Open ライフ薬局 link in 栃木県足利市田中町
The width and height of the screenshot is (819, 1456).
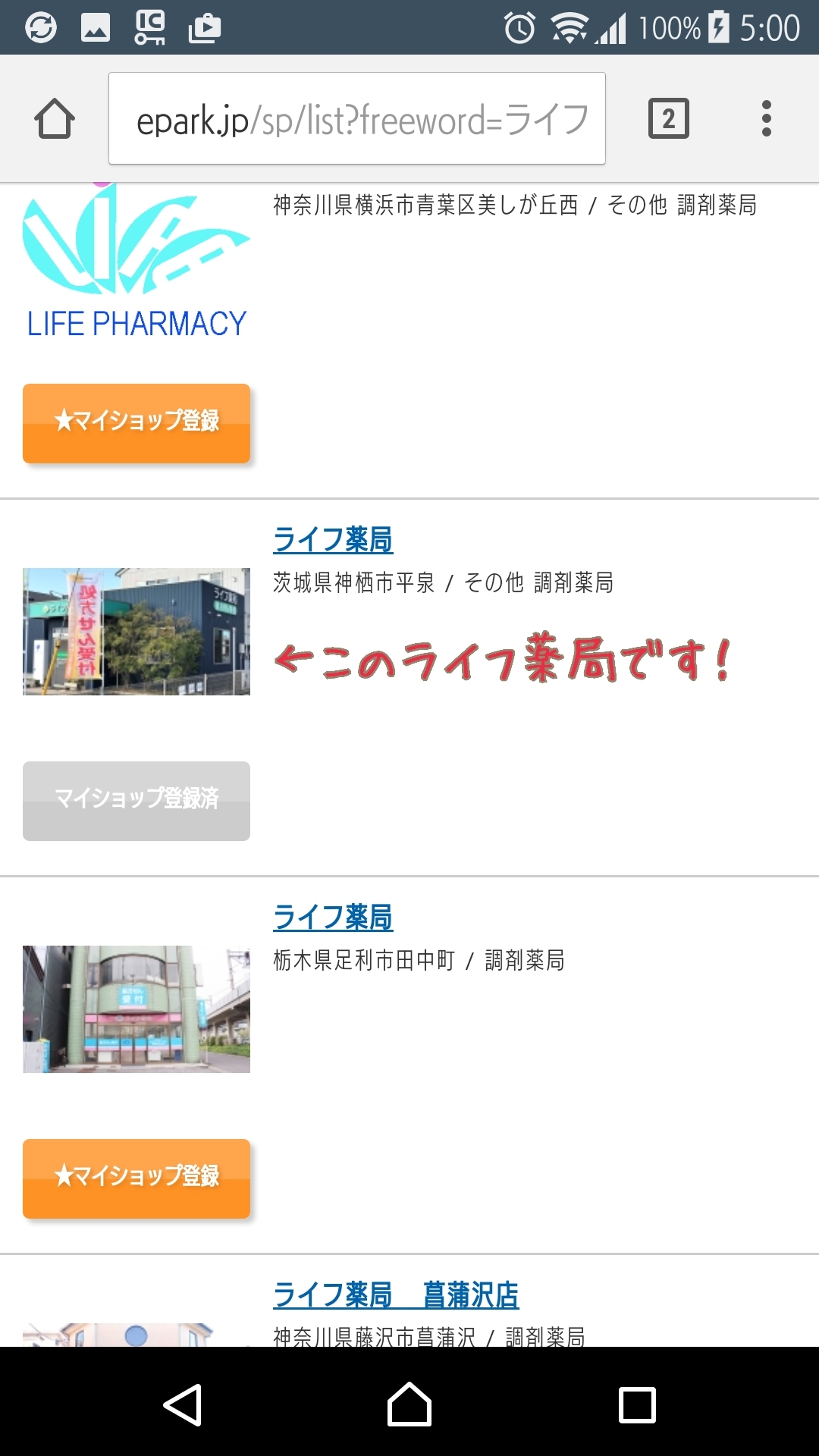coord(333,918)
